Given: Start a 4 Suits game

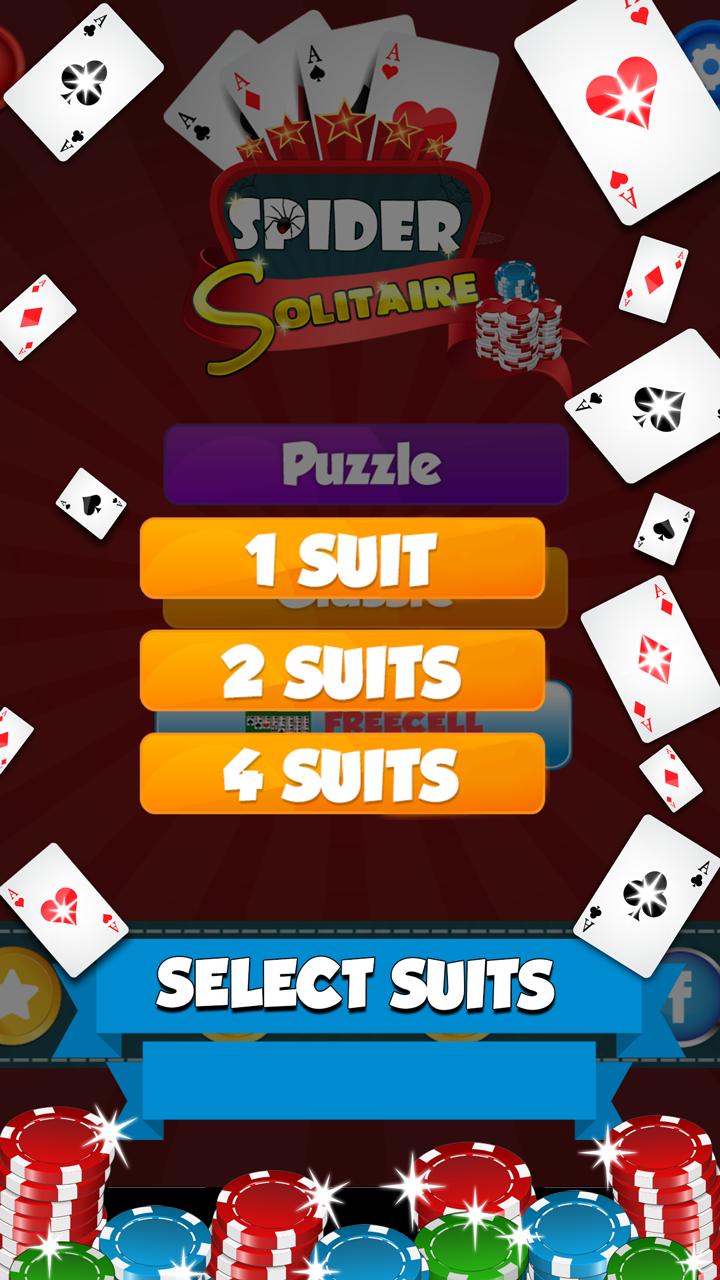Looking at the screenshot, I should tap(342, 773).
